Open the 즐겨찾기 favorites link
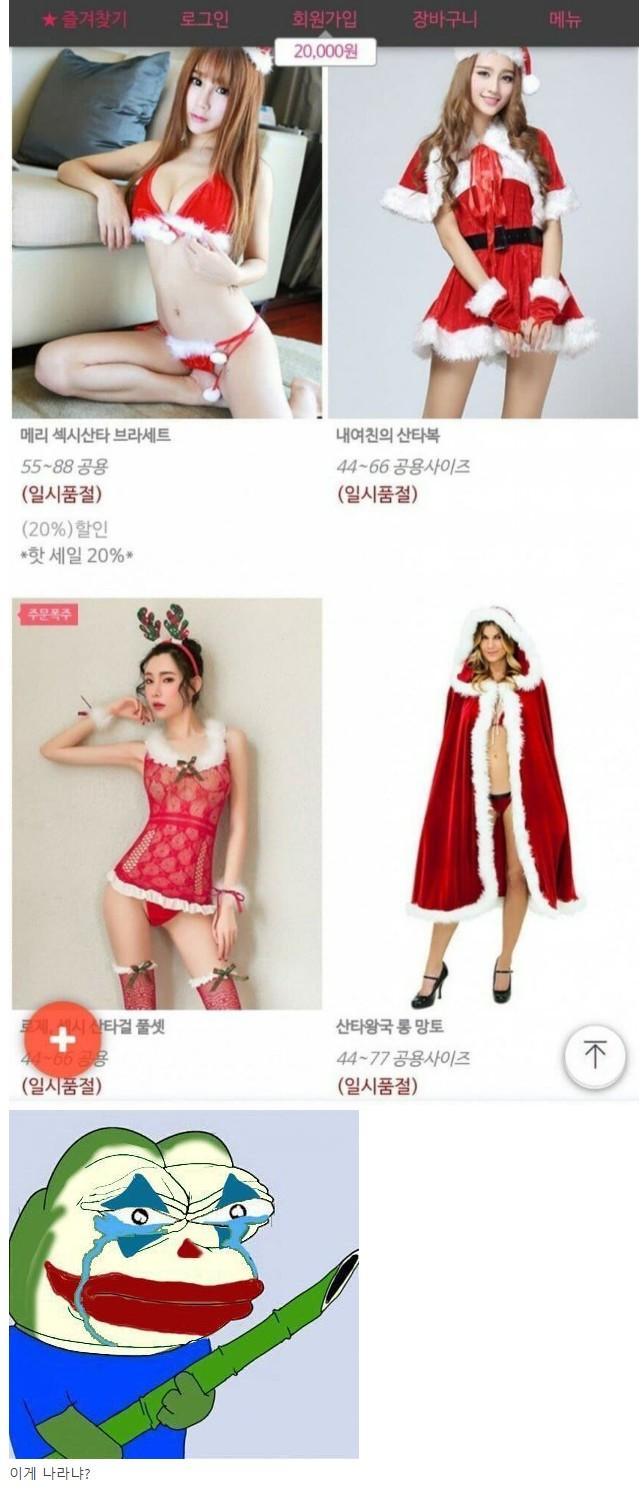The width and height of the screenshot is (643, 1496). click(85, 19)
